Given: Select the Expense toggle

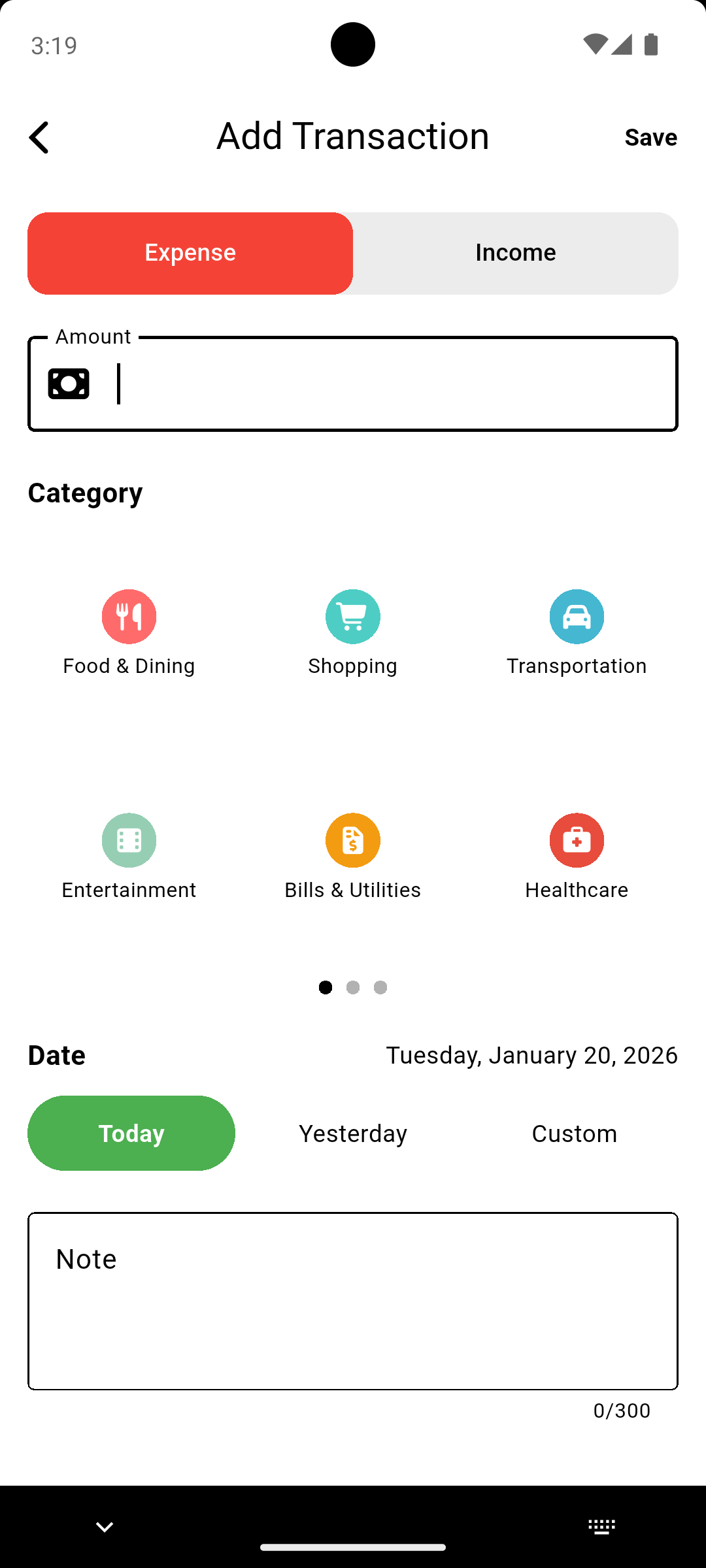Looking at the screenshot, I should click(x=190, y=253).
